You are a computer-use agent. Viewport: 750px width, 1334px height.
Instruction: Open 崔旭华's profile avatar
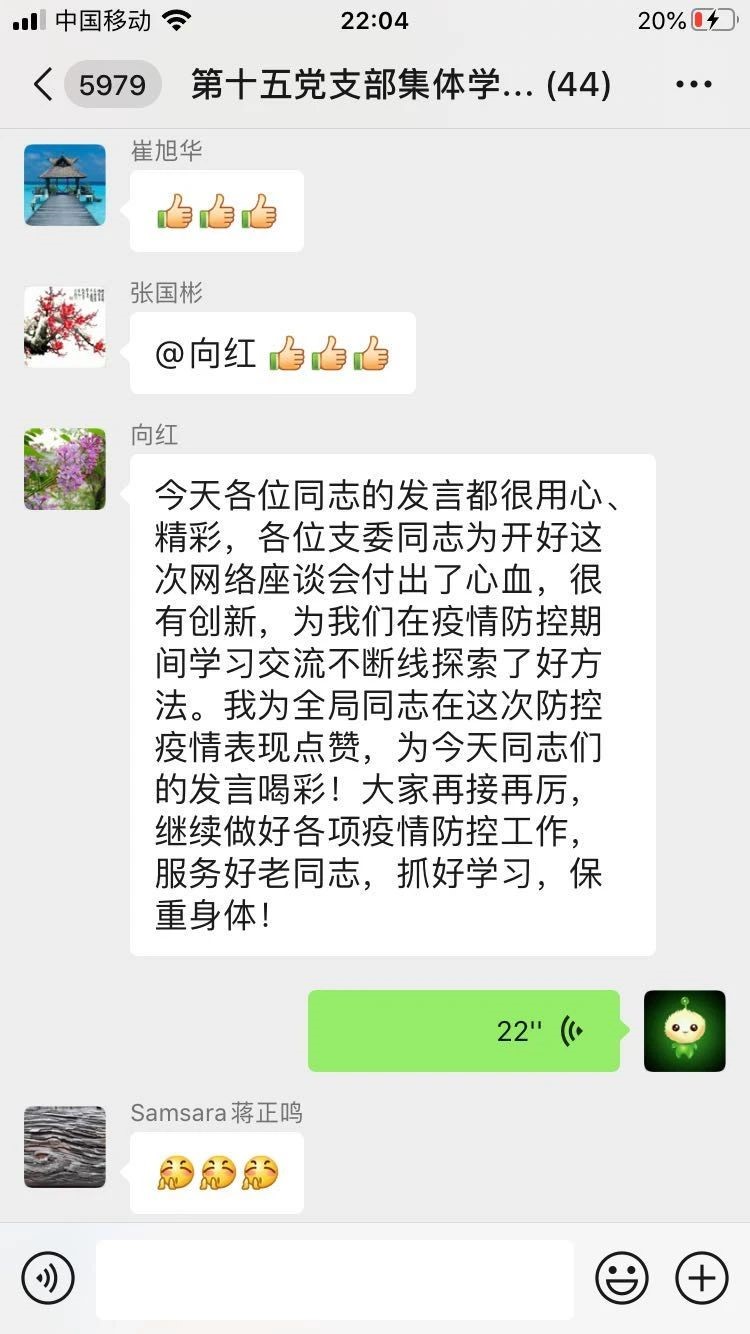click(x=65, y=185)
